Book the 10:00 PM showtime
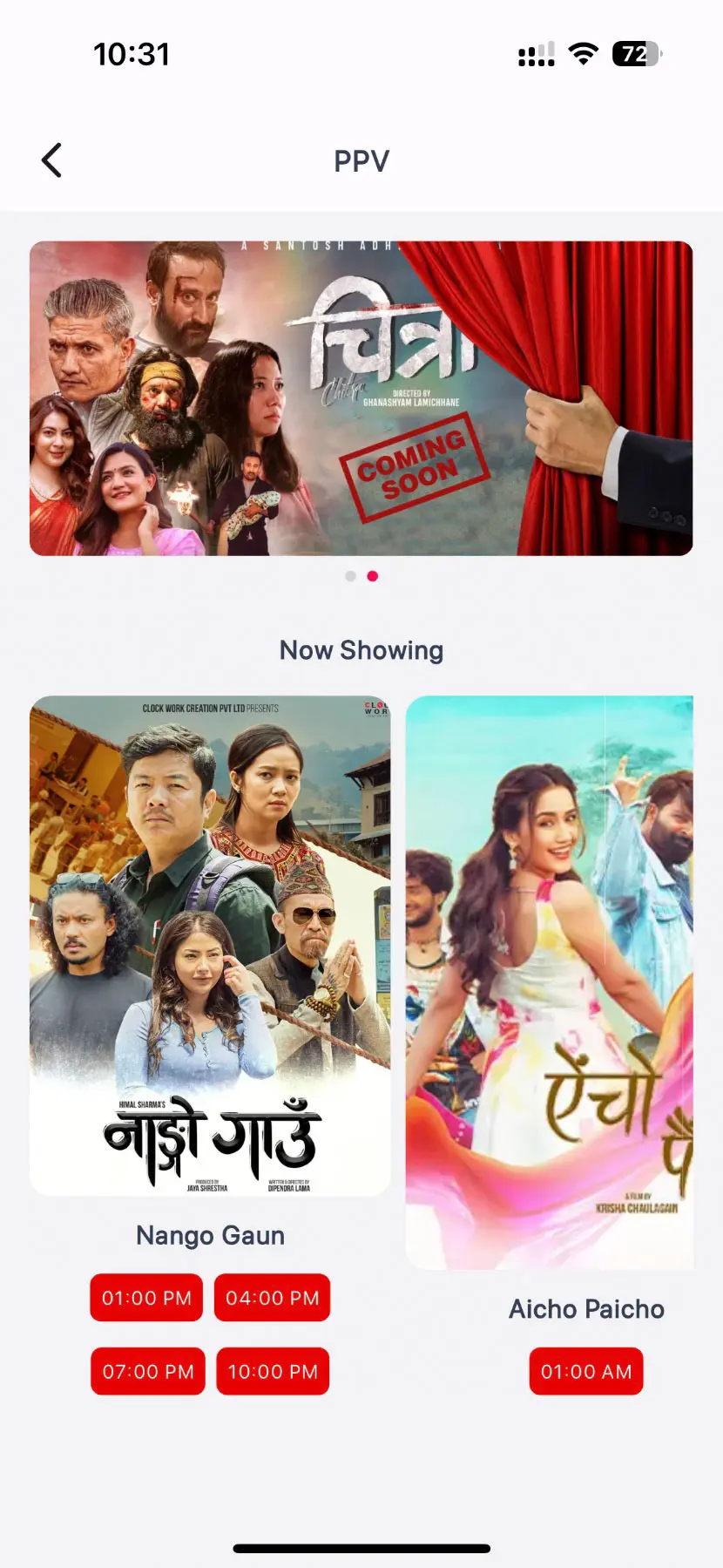Viewport: 723px width, 1568px height. (273, 1371)
